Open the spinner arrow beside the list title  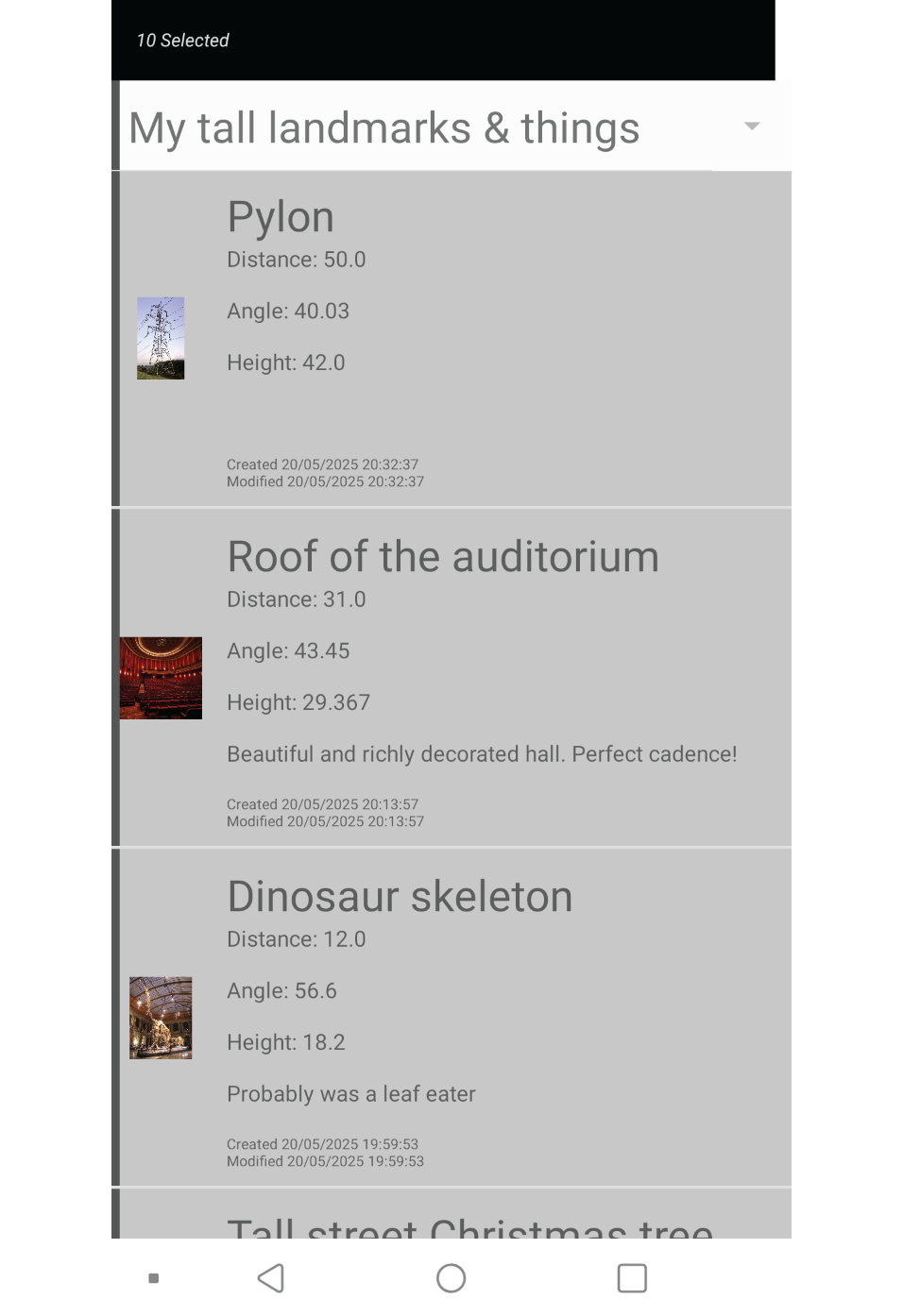pyautogui.click(x=752, y=126)
